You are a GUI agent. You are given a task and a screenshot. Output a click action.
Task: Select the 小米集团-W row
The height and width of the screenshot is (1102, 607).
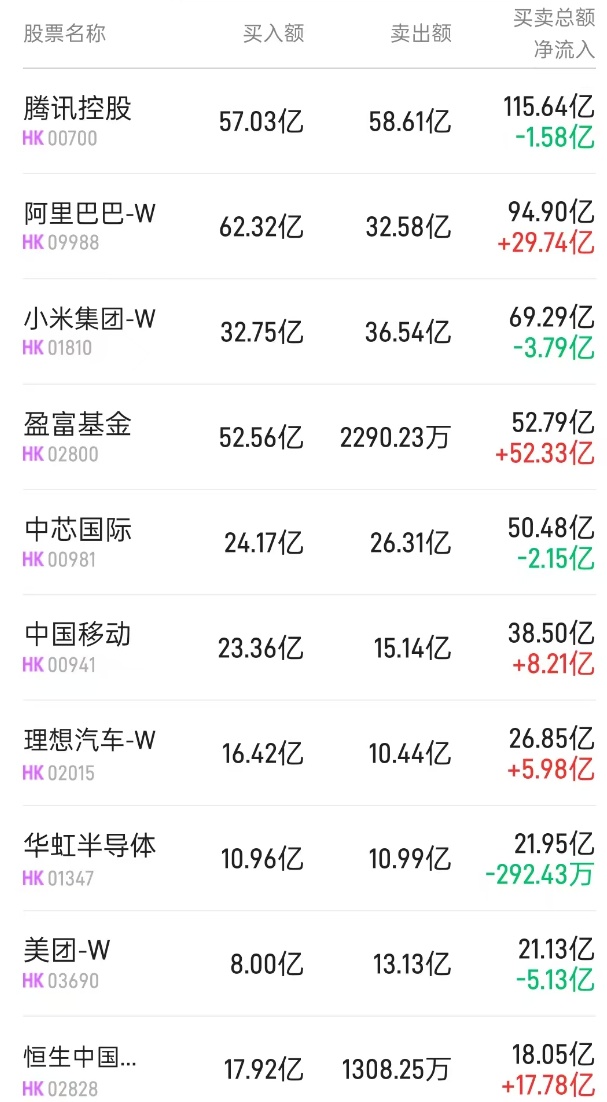coord(90,331)
